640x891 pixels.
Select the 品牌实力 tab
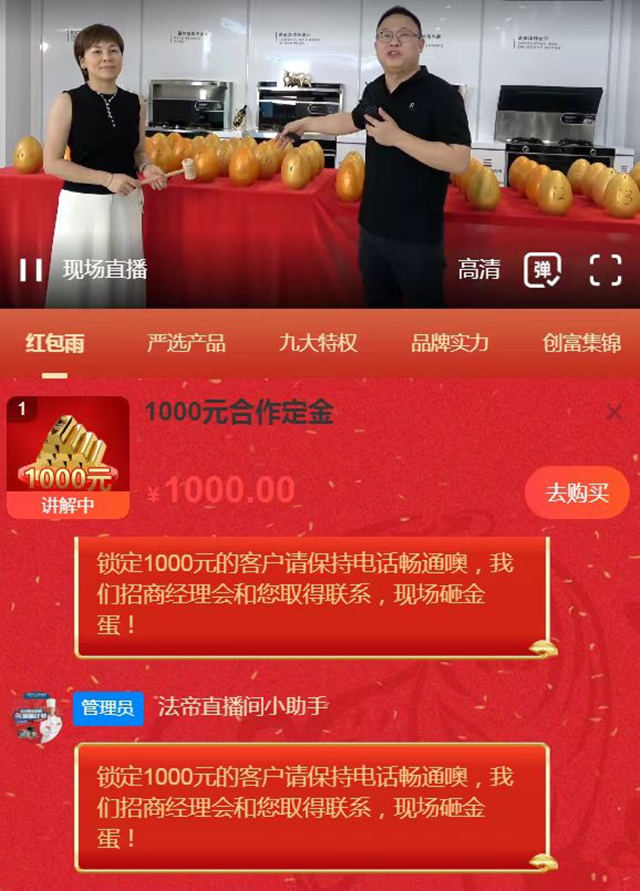450,344
